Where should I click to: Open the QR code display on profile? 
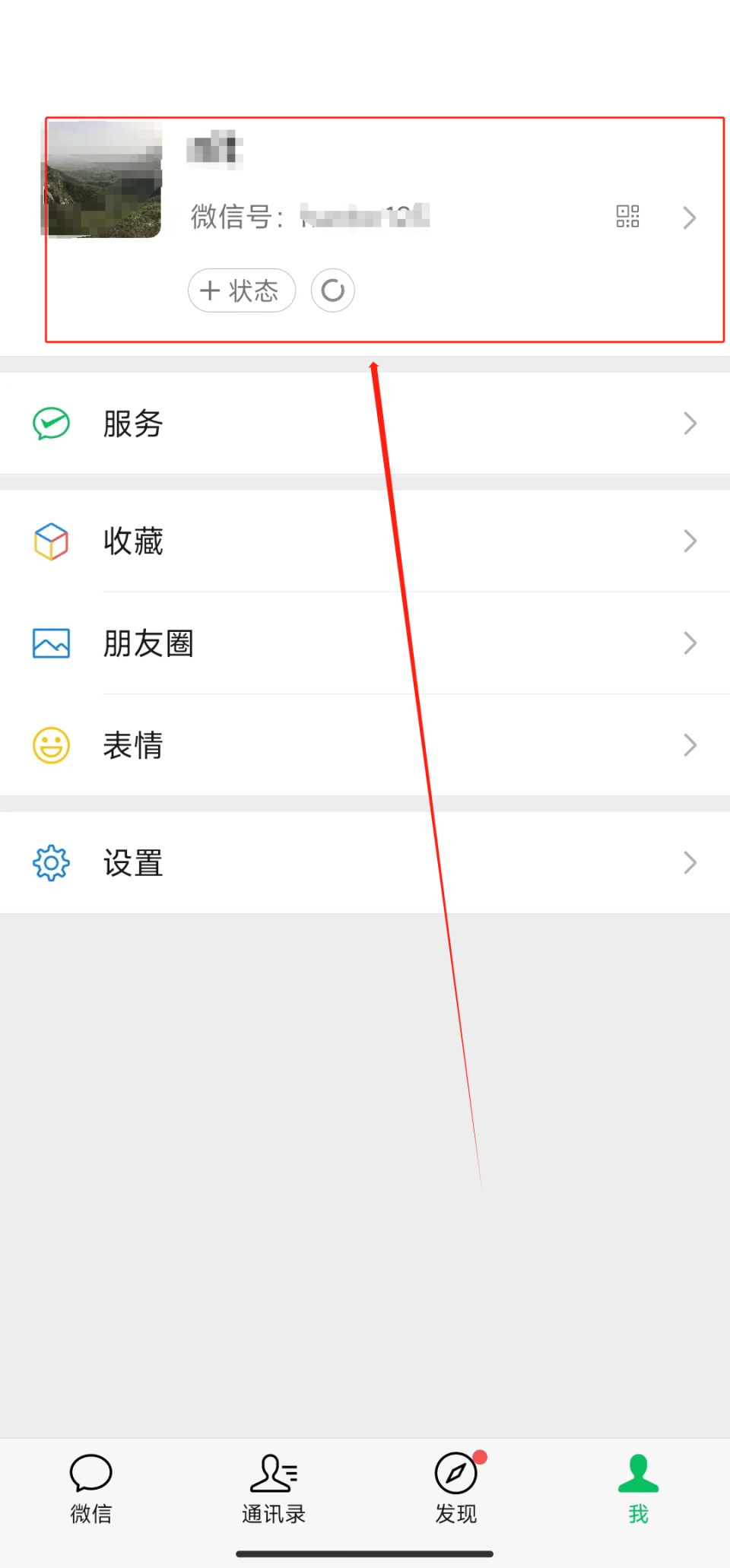(x=627, y=217)
